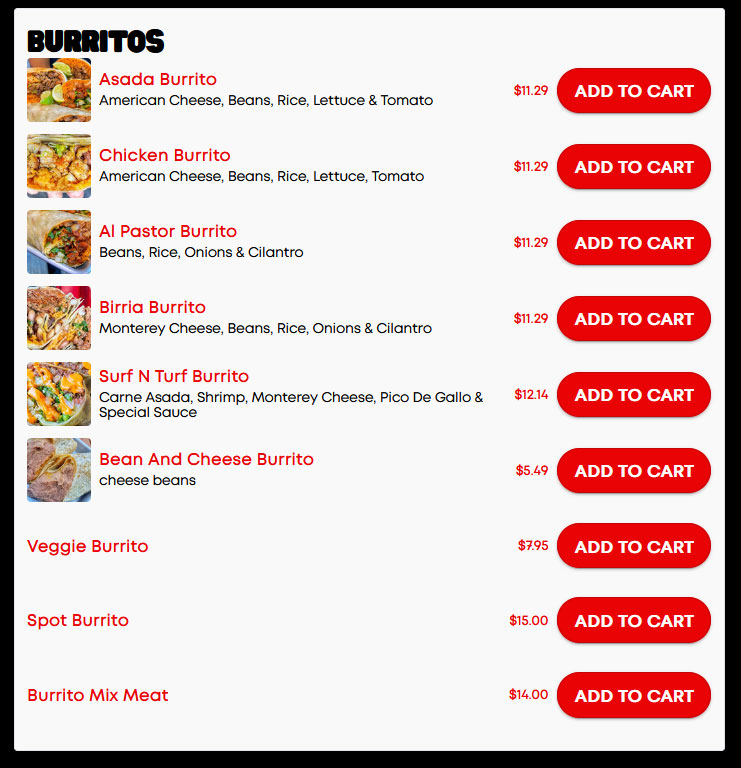Add the Surf N Turf Burrito to cart

point(633,395)
